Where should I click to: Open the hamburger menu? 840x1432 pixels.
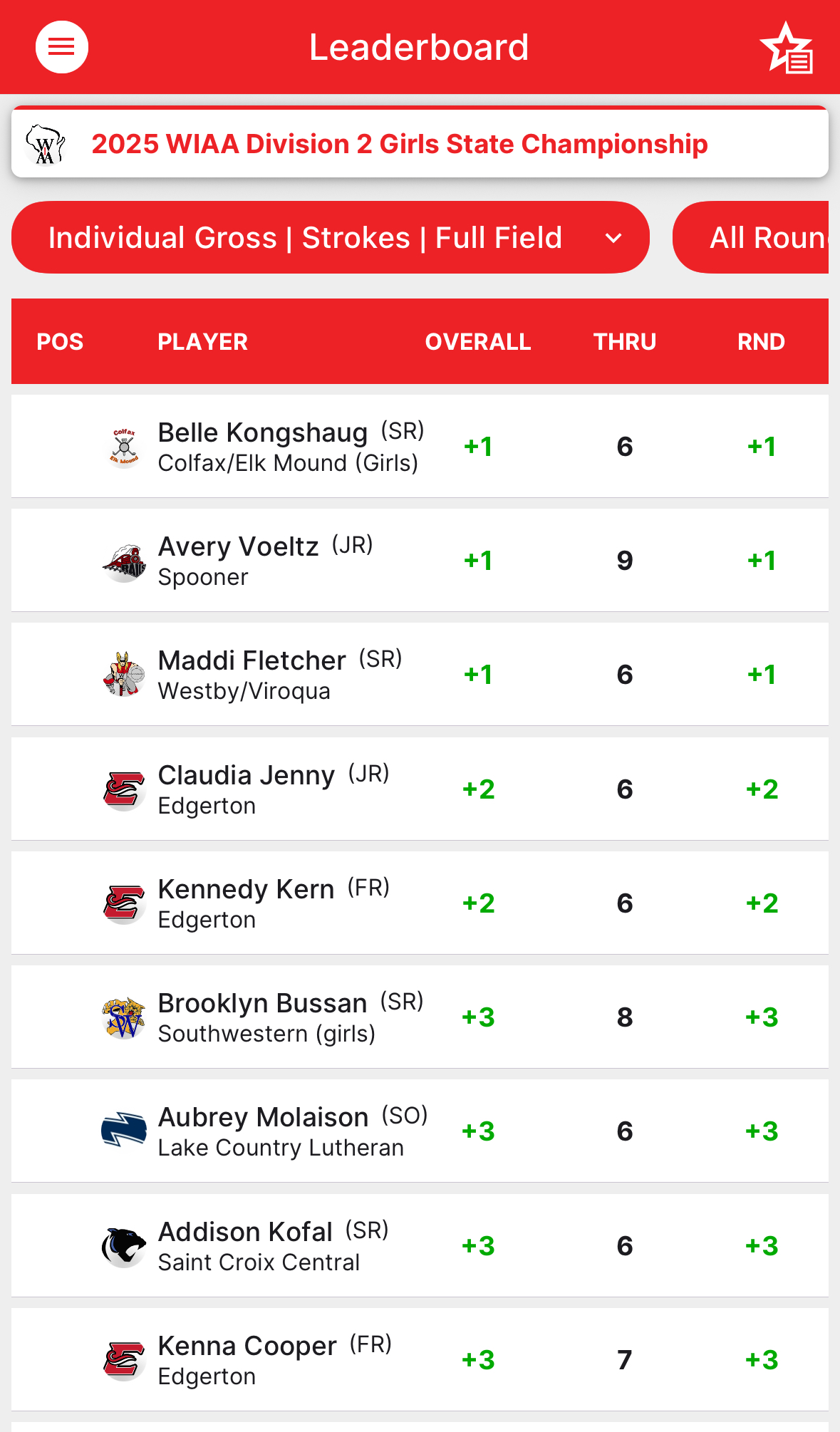coord(62,48)
